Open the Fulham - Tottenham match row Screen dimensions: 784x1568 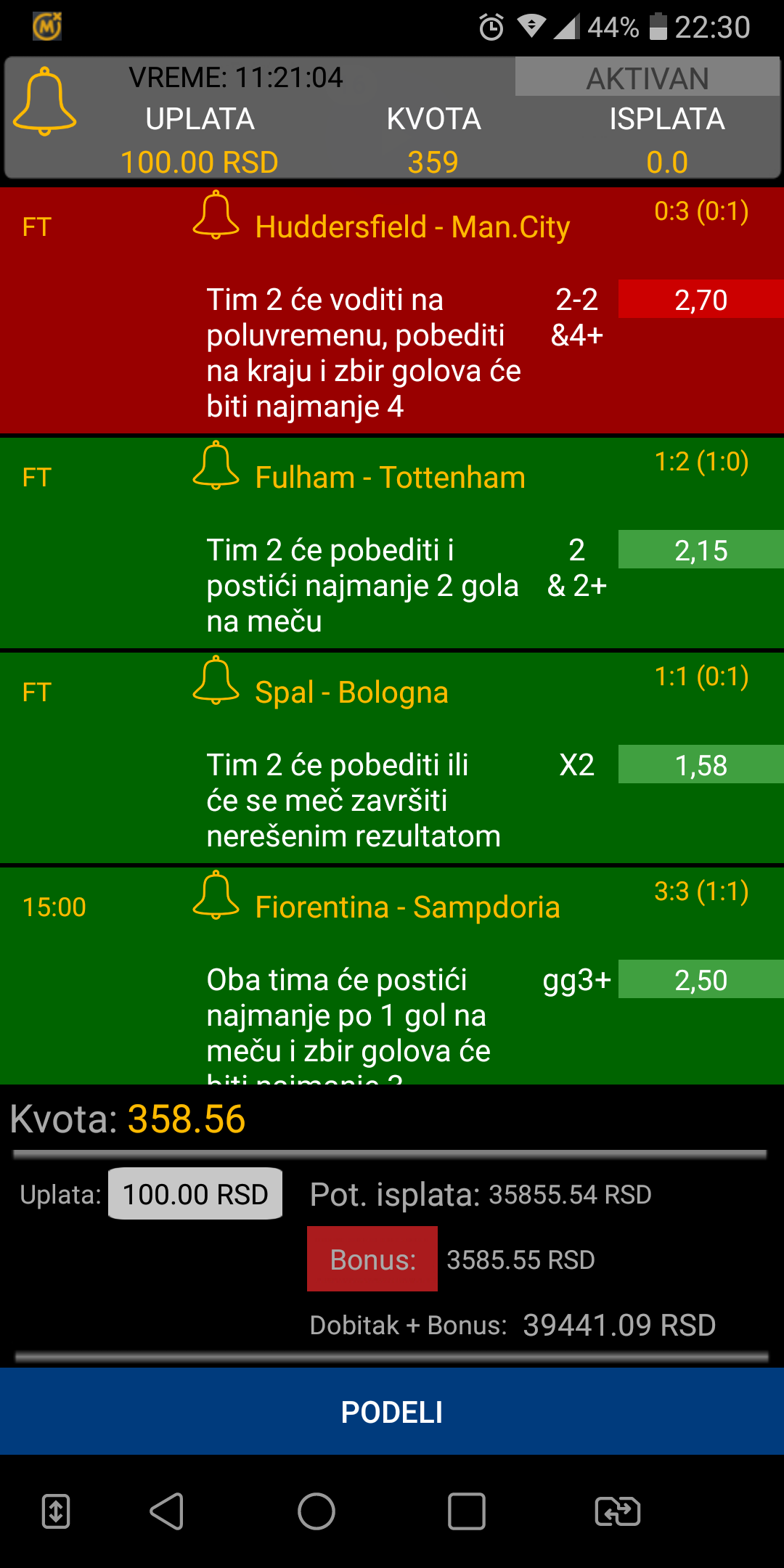coord(392,543)
